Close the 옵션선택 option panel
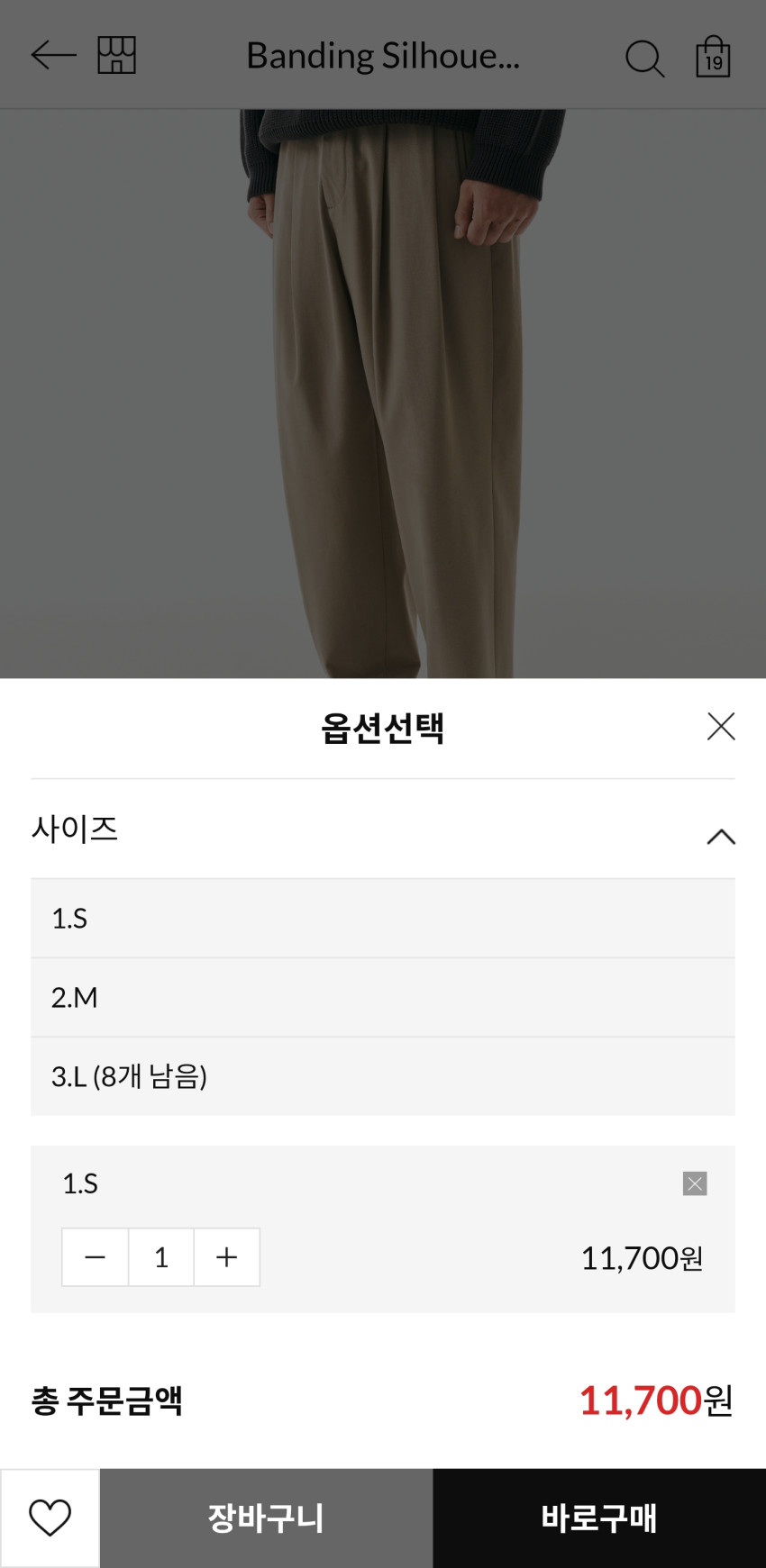Viewport: 766px width, 1568px height. tap(721, 726)
